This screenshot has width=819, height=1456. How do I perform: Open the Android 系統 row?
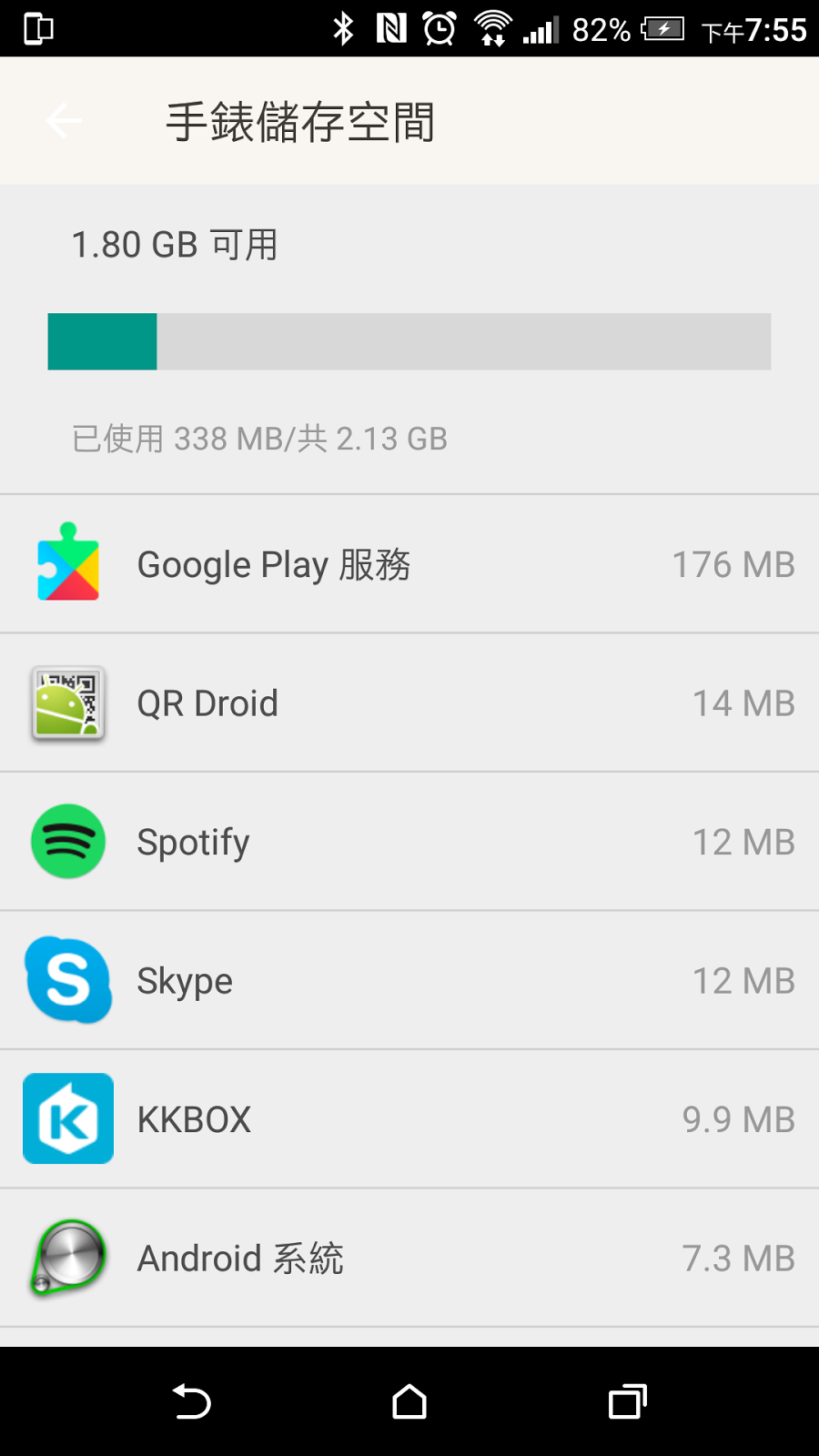409,1259
